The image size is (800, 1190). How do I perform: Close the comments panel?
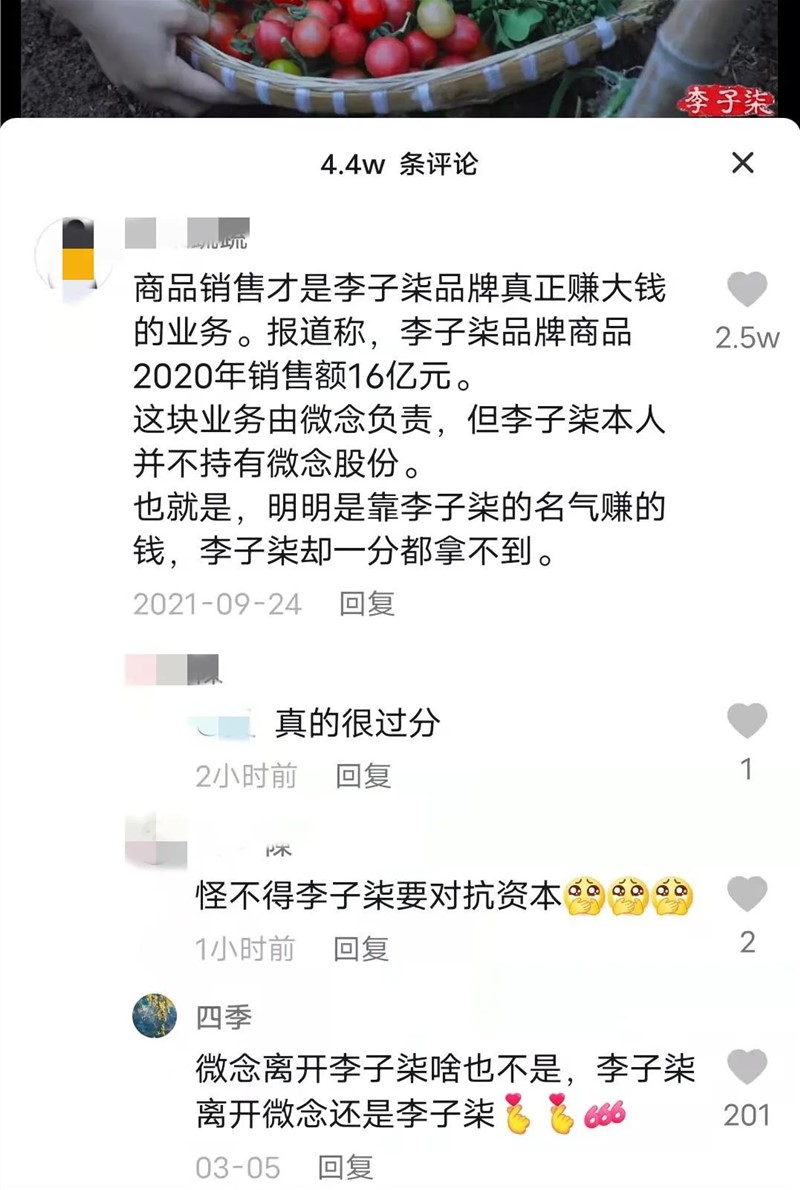(742, 163)
